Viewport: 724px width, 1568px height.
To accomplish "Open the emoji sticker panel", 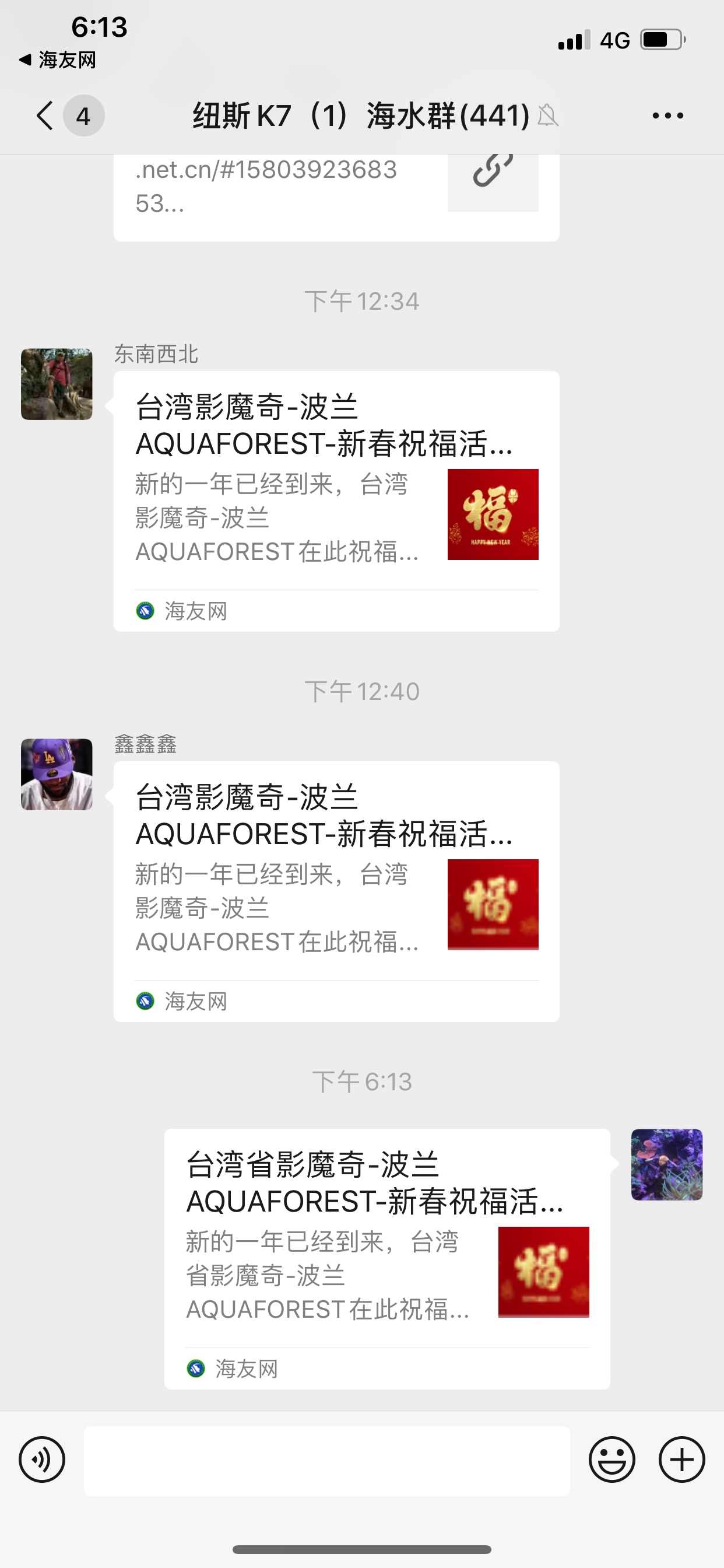I will (611, 1459).
